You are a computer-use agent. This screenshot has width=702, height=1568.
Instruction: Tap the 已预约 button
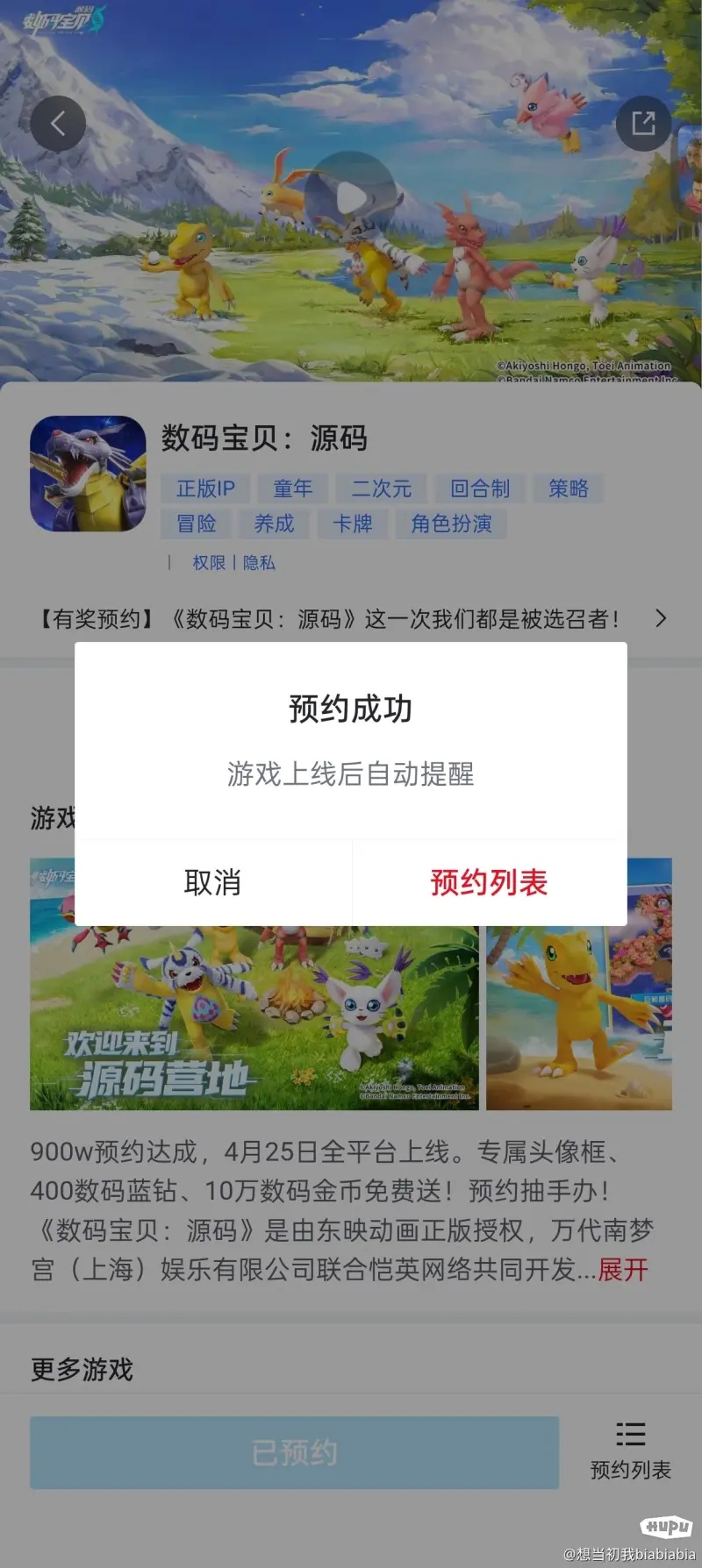[x=295, y=1453]
